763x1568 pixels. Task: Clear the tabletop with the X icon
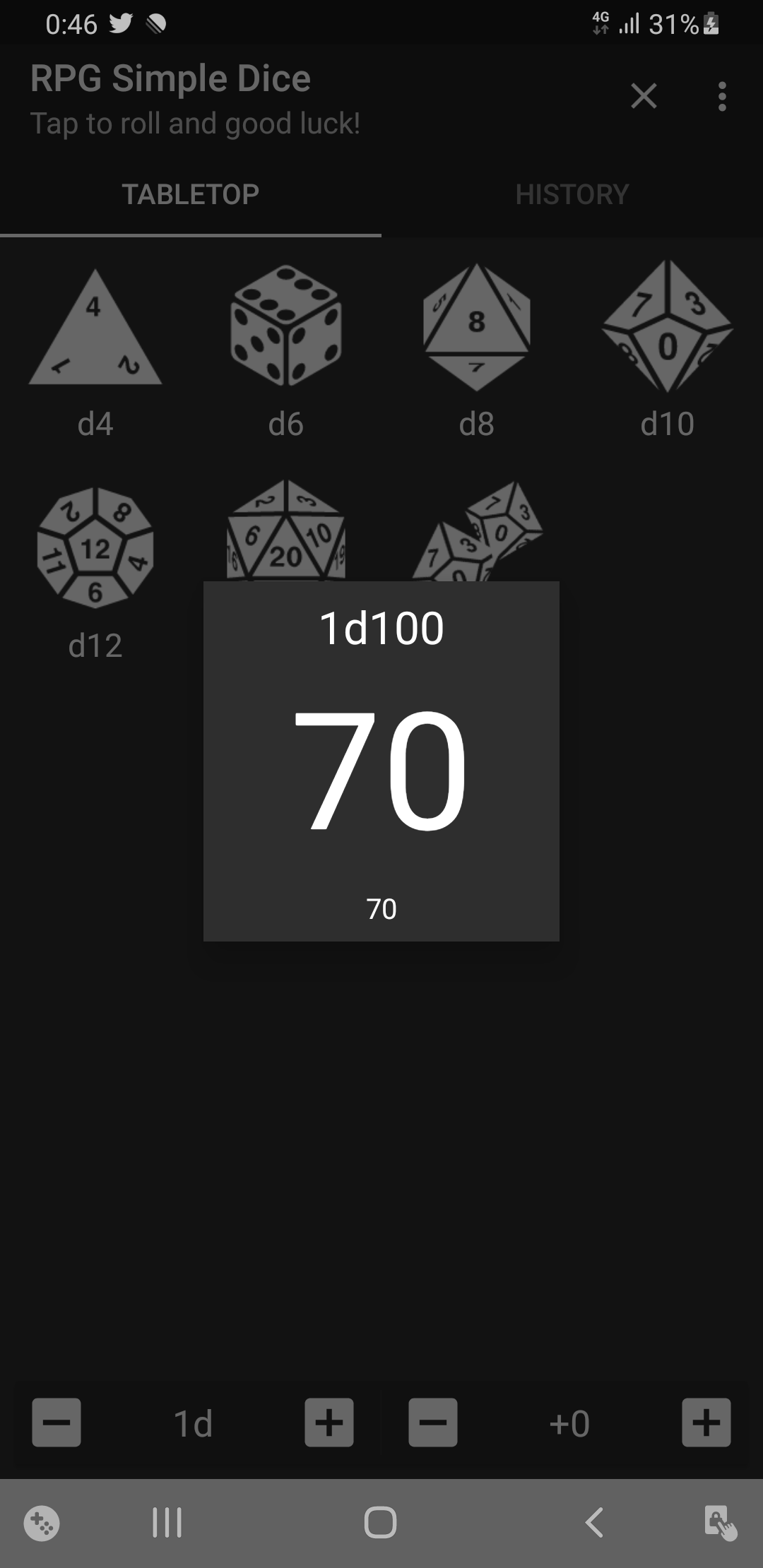coord(644,96)
